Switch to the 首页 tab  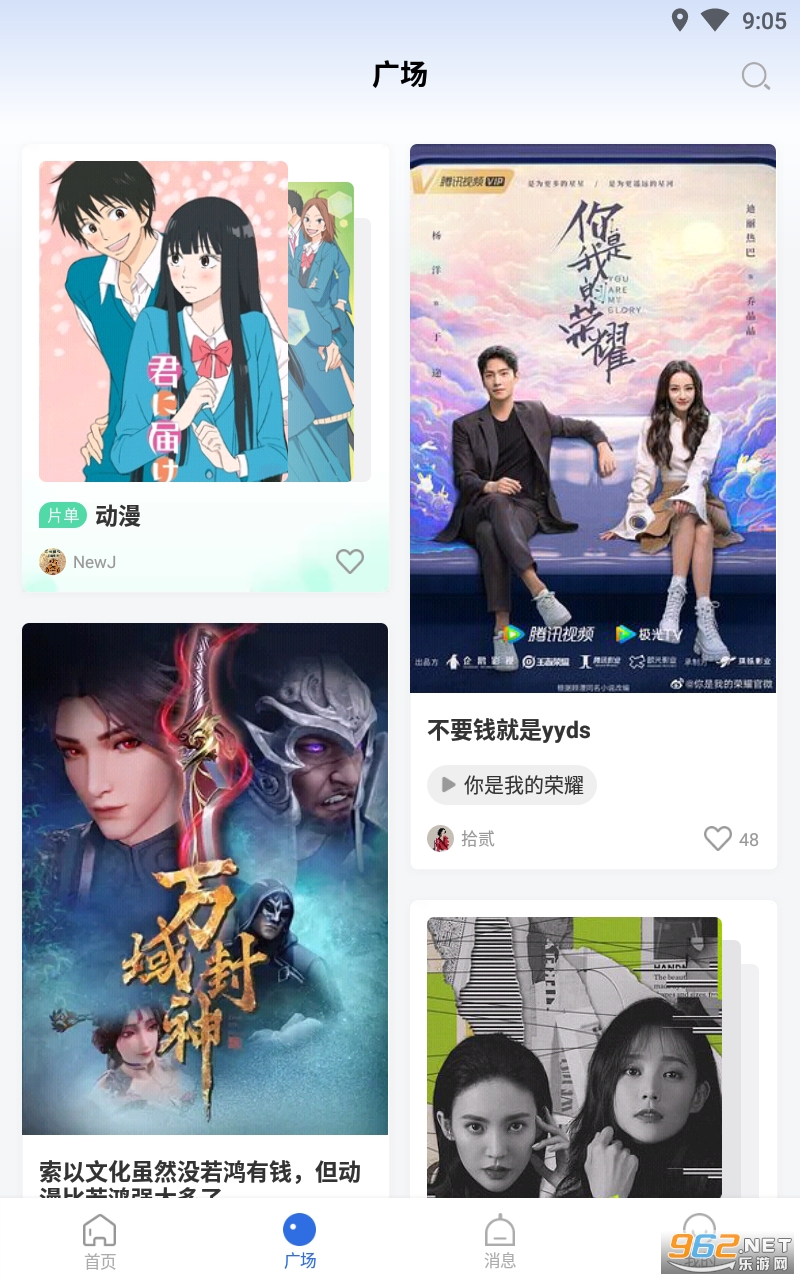click(100, 1241)
